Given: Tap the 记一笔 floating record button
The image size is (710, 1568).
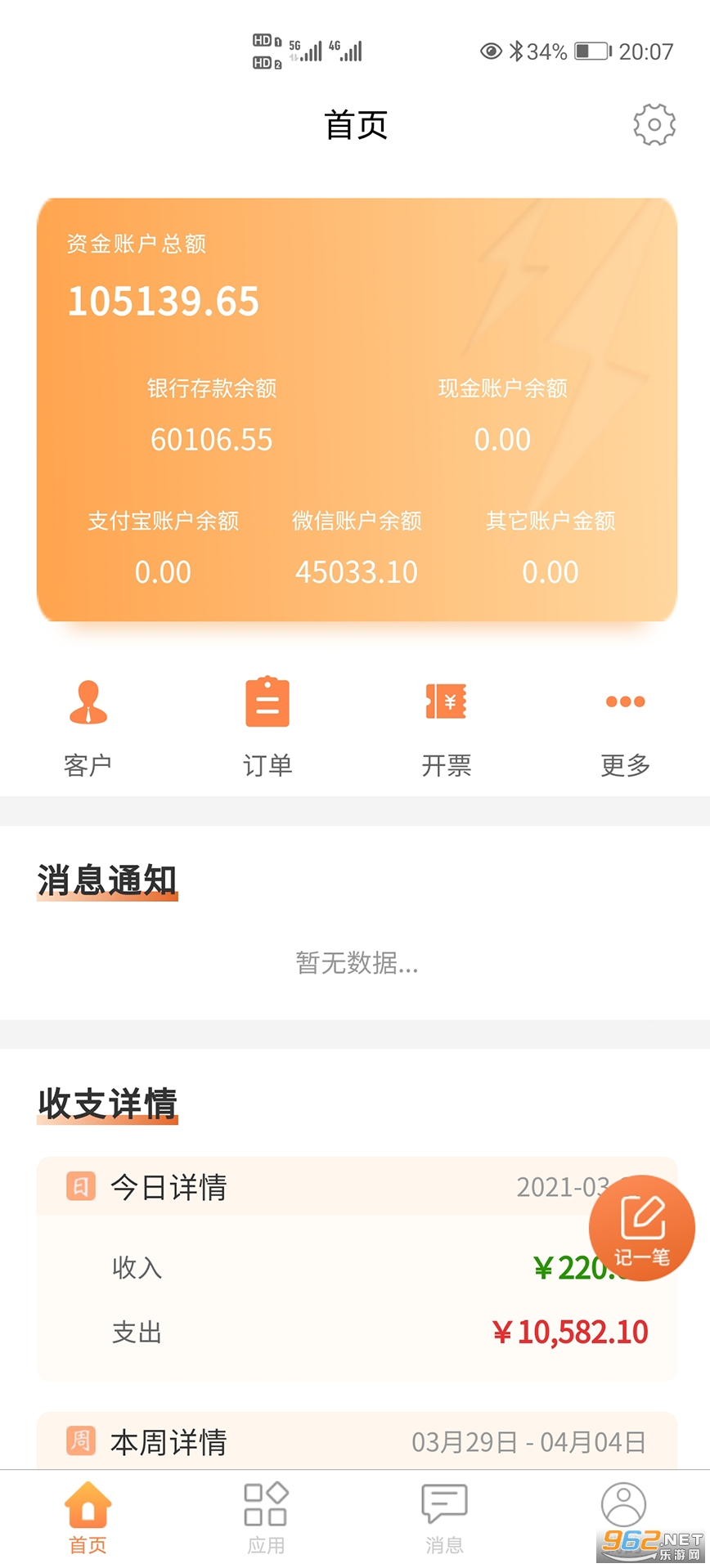Looking at the screenshot, I should pos(642,1227).
